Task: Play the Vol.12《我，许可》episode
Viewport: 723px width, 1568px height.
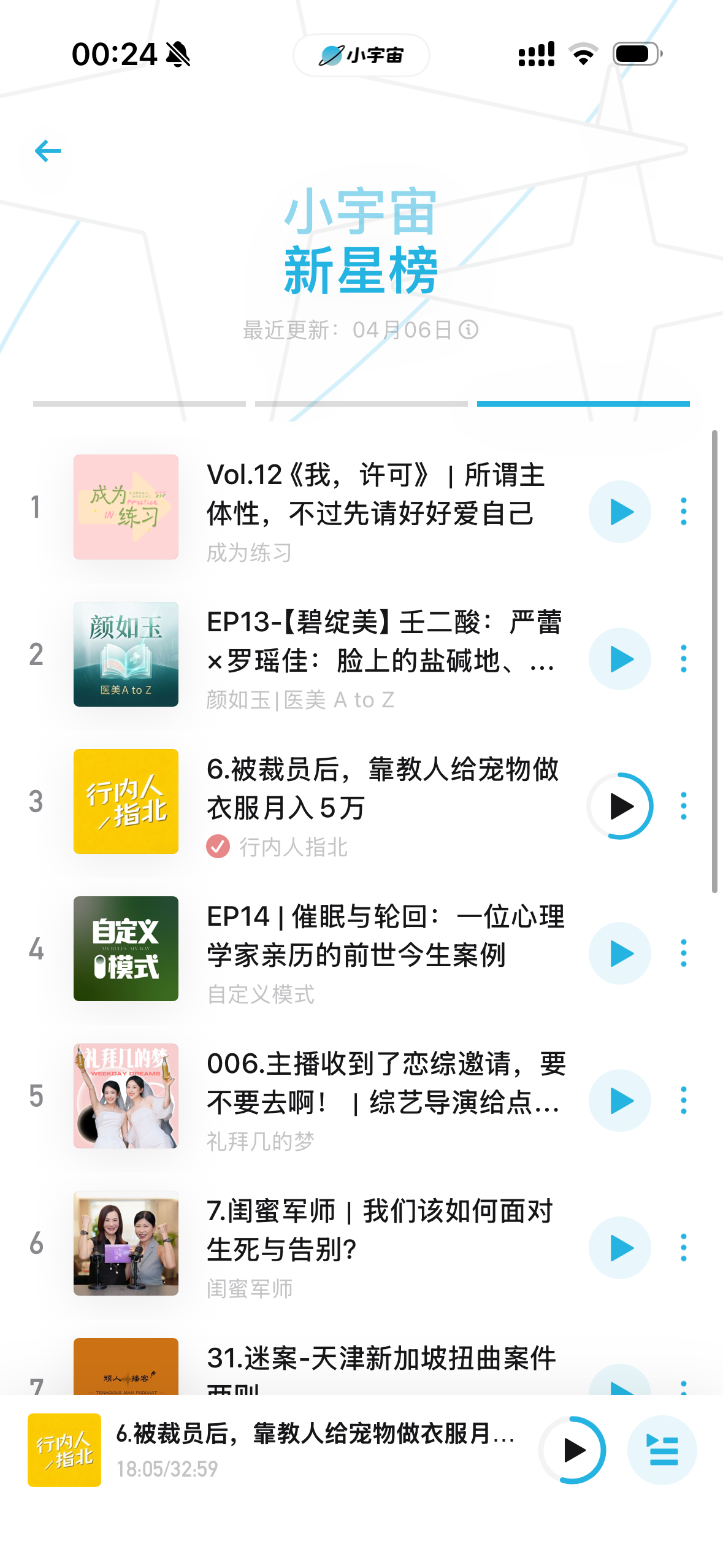Action: [620, 512]
